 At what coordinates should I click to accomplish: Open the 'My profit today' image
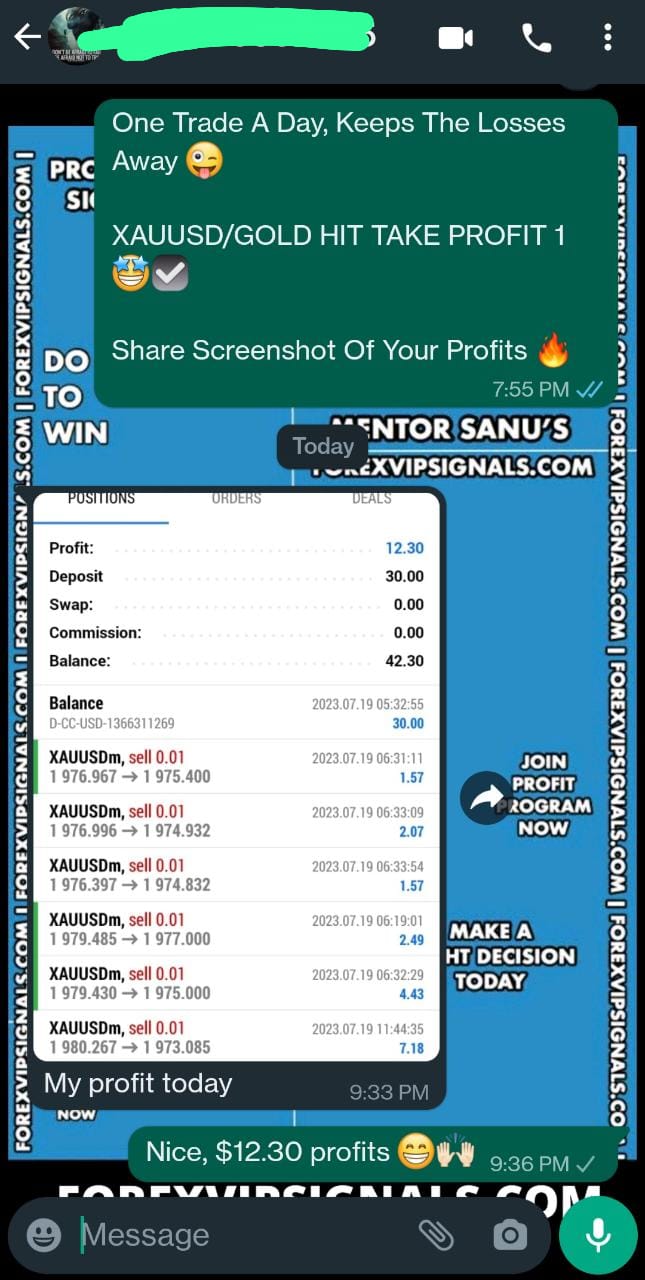pyautogui.click(x=236, y=775)
